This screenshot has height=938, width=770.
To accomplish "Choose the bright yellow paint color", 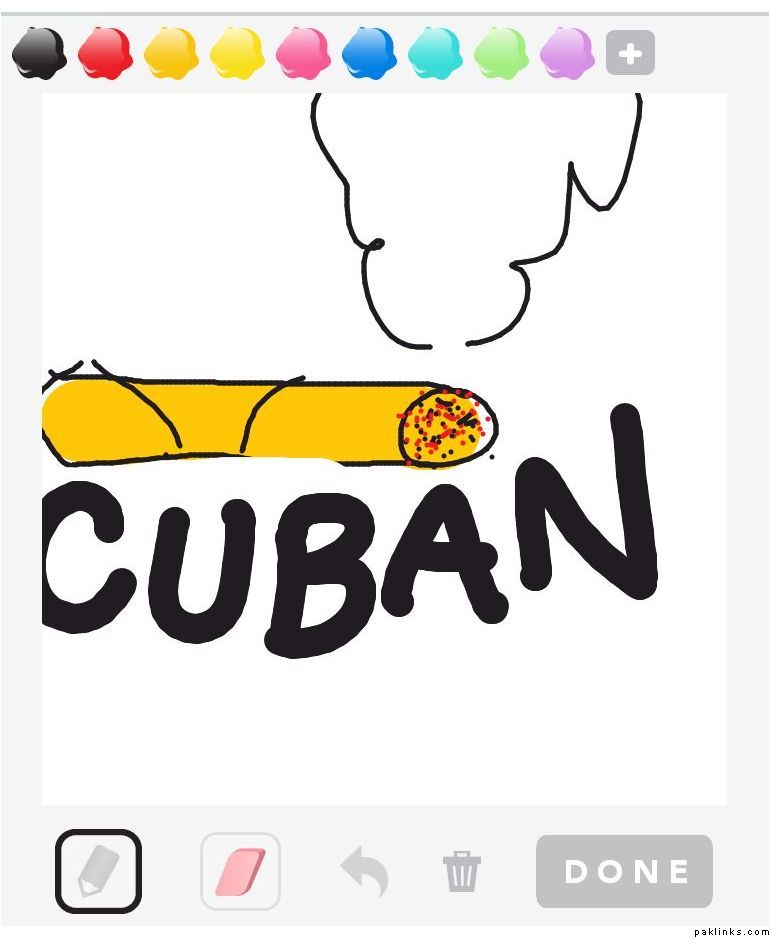I will pyautogui.click(x=237, y=53).
